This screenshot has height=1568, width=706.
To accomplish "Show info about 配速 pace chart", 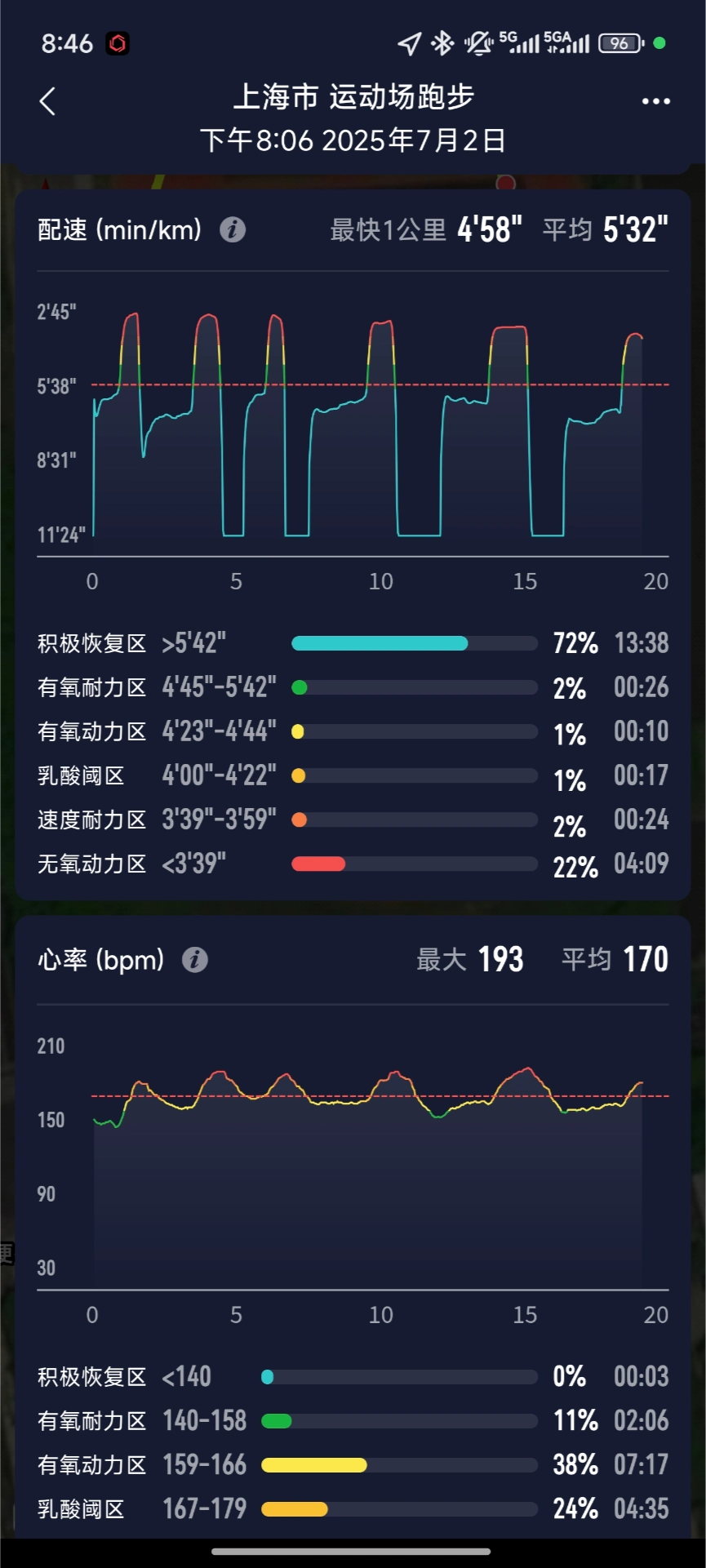I will (233, 230).
